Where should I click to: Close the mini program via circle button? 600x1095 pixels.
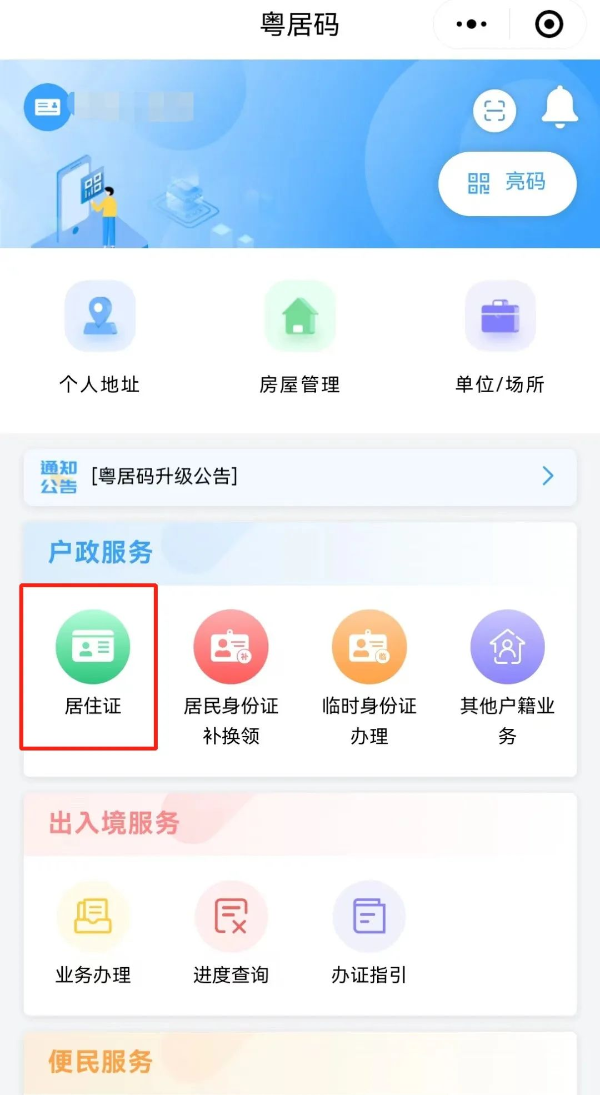point(549,24)
